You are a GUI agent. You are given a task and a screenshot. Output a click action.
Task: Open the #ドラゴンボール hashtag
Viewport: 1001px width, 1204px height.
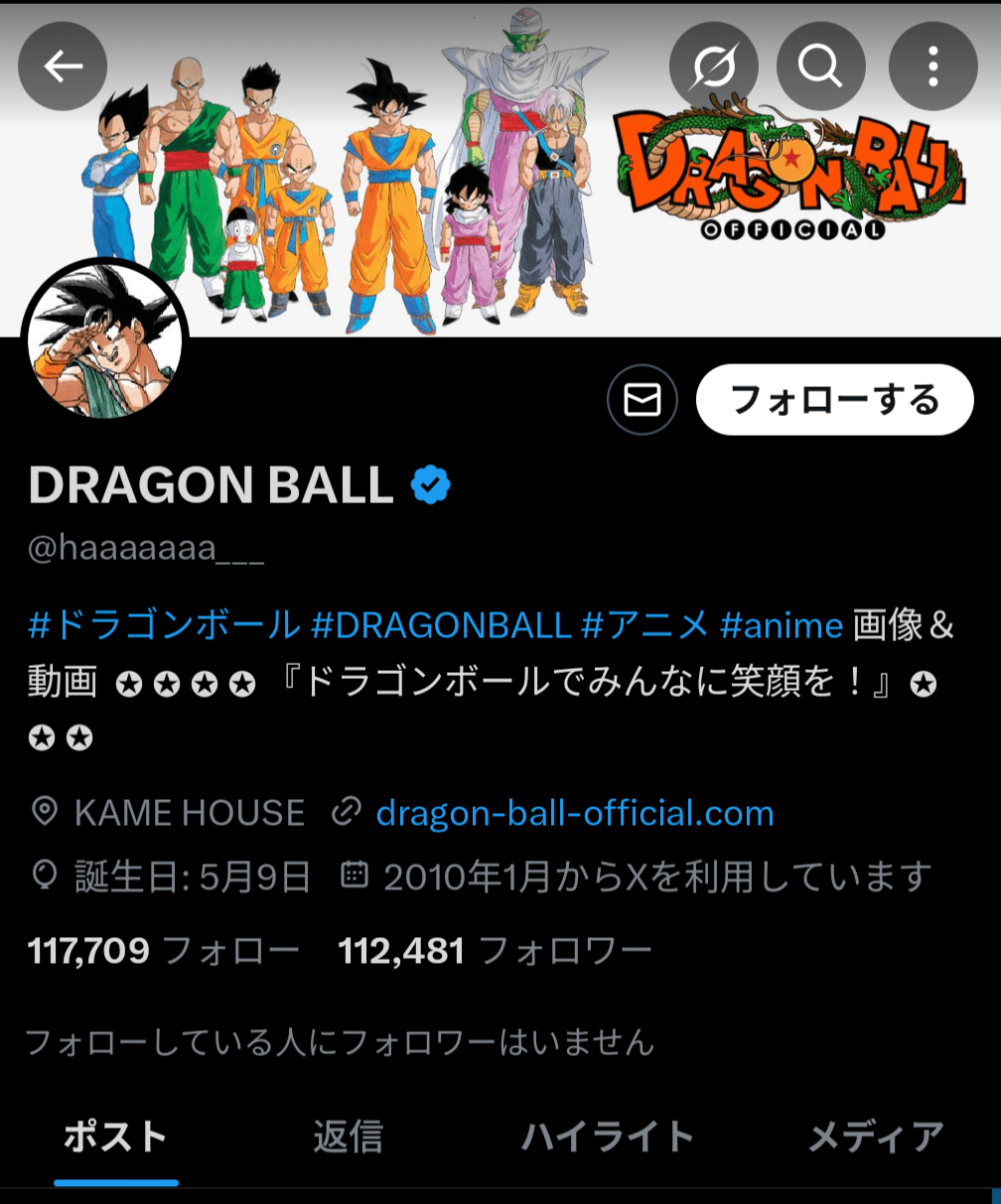pos(164,625)
